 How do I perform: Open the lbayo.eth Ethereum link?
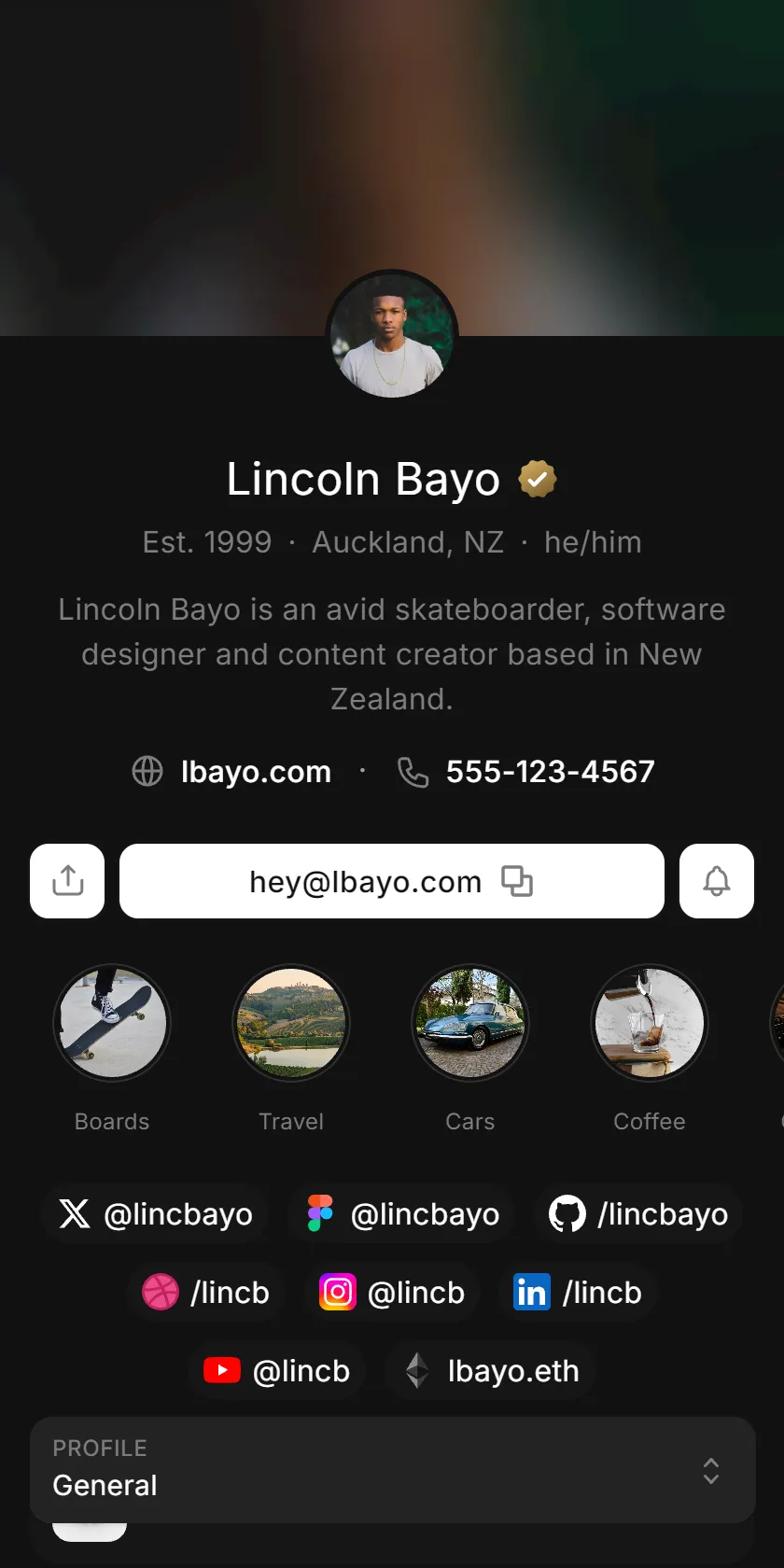490,1371
